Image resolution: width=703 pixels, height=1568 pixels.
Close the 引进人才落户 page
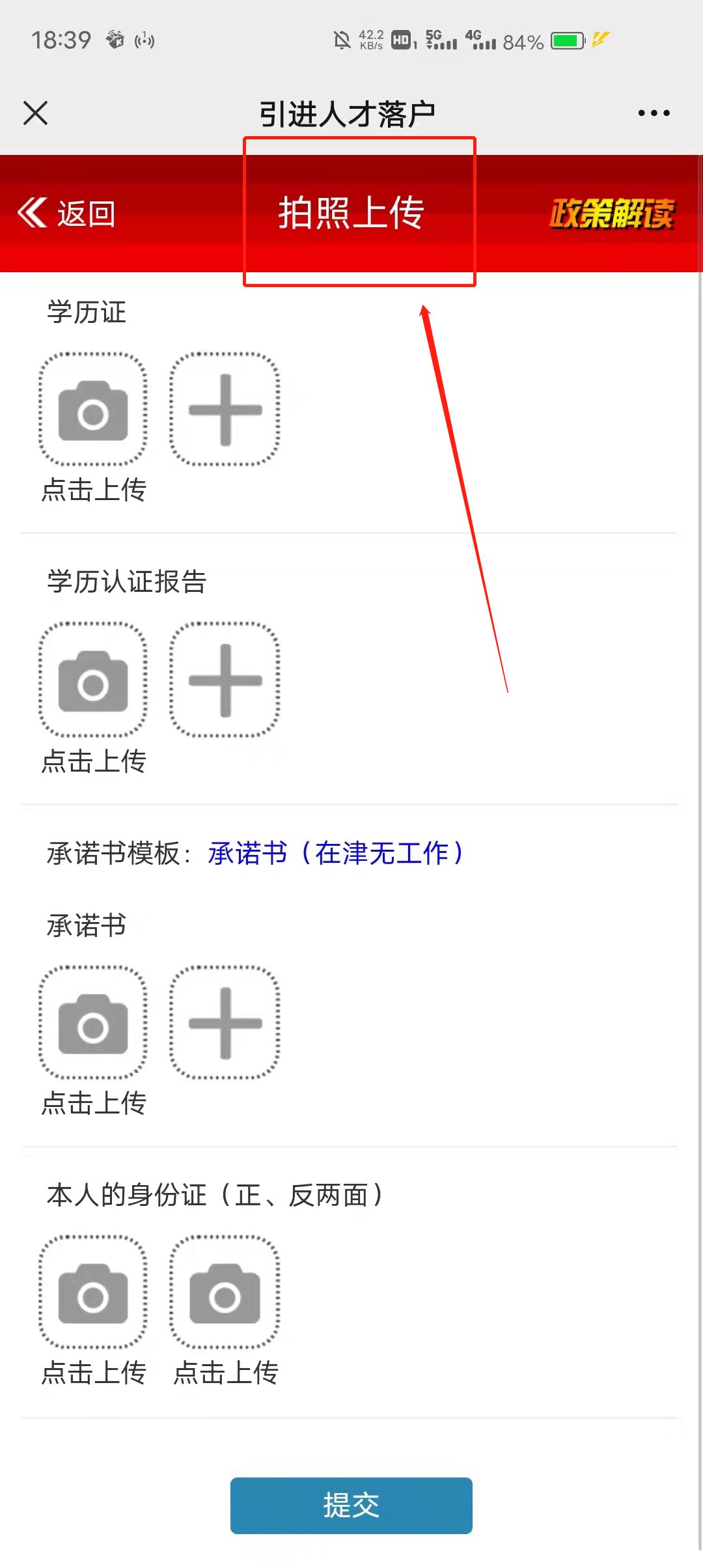36,113
